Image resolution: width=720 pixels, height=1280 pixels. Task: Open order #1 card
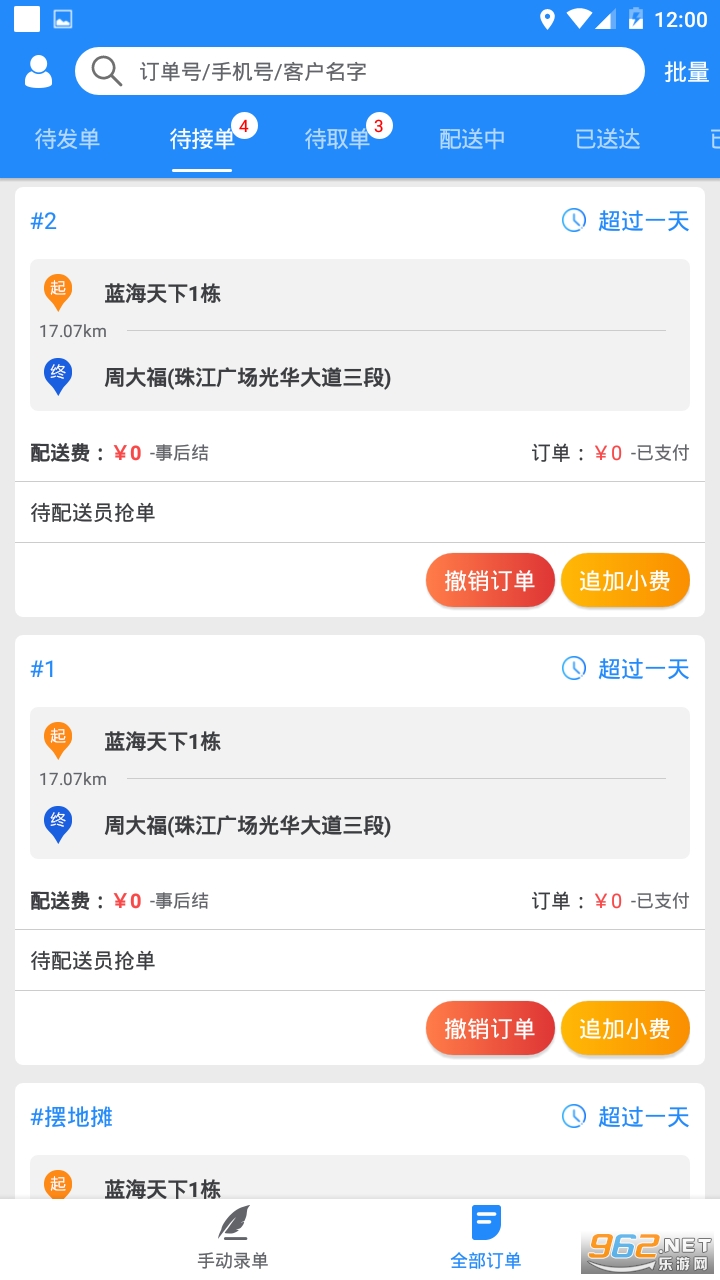(x=360, y=783)
